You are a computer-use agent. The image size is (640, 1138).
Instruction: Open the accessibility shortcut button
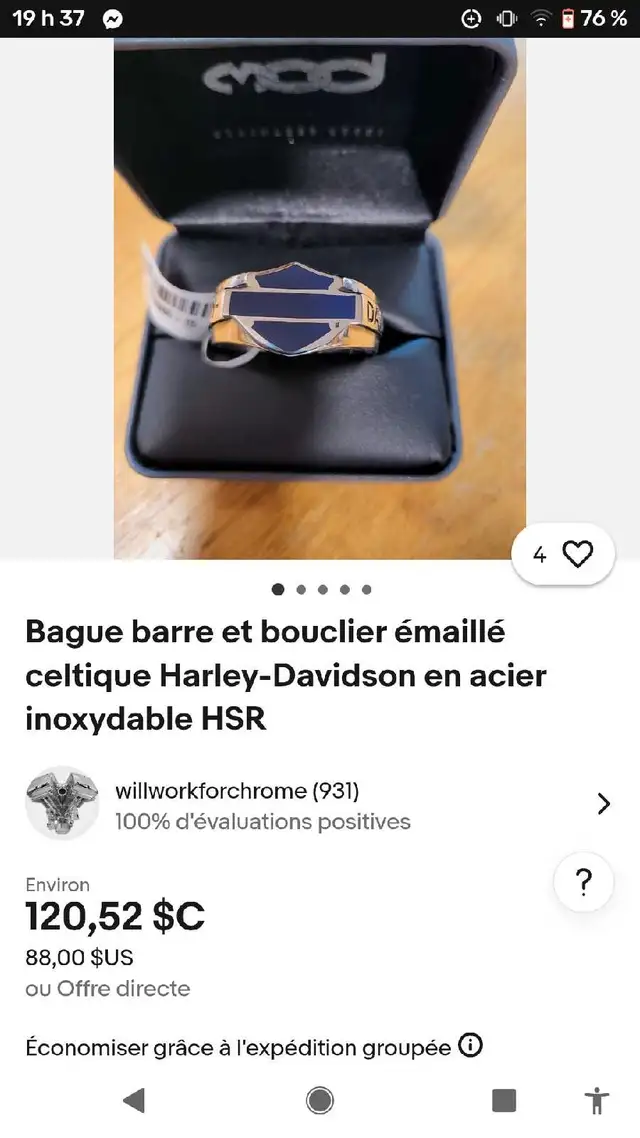click(x=596, y=1100)
